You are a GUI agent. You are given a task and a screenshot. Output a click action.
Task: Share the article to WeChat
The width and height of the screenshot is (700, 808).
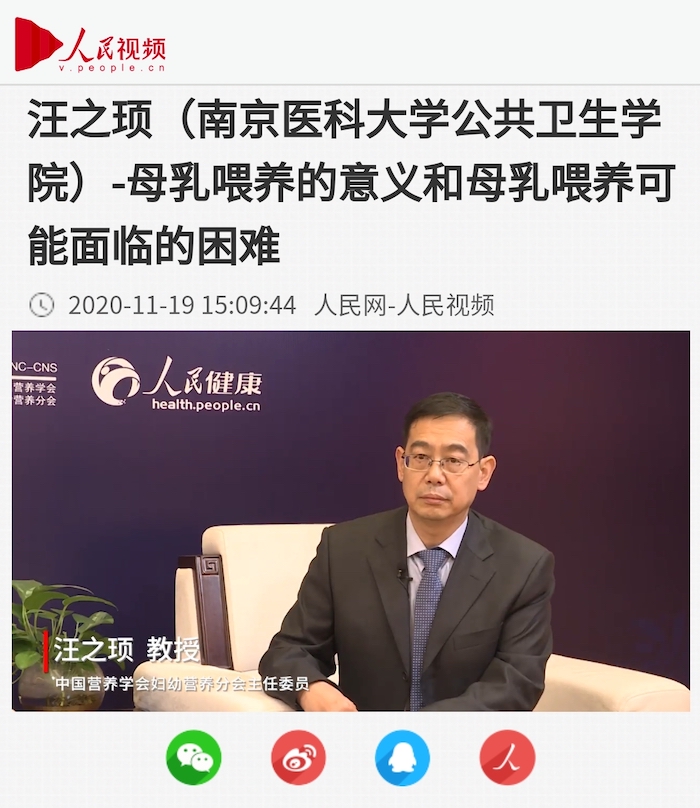coord(193,757)
